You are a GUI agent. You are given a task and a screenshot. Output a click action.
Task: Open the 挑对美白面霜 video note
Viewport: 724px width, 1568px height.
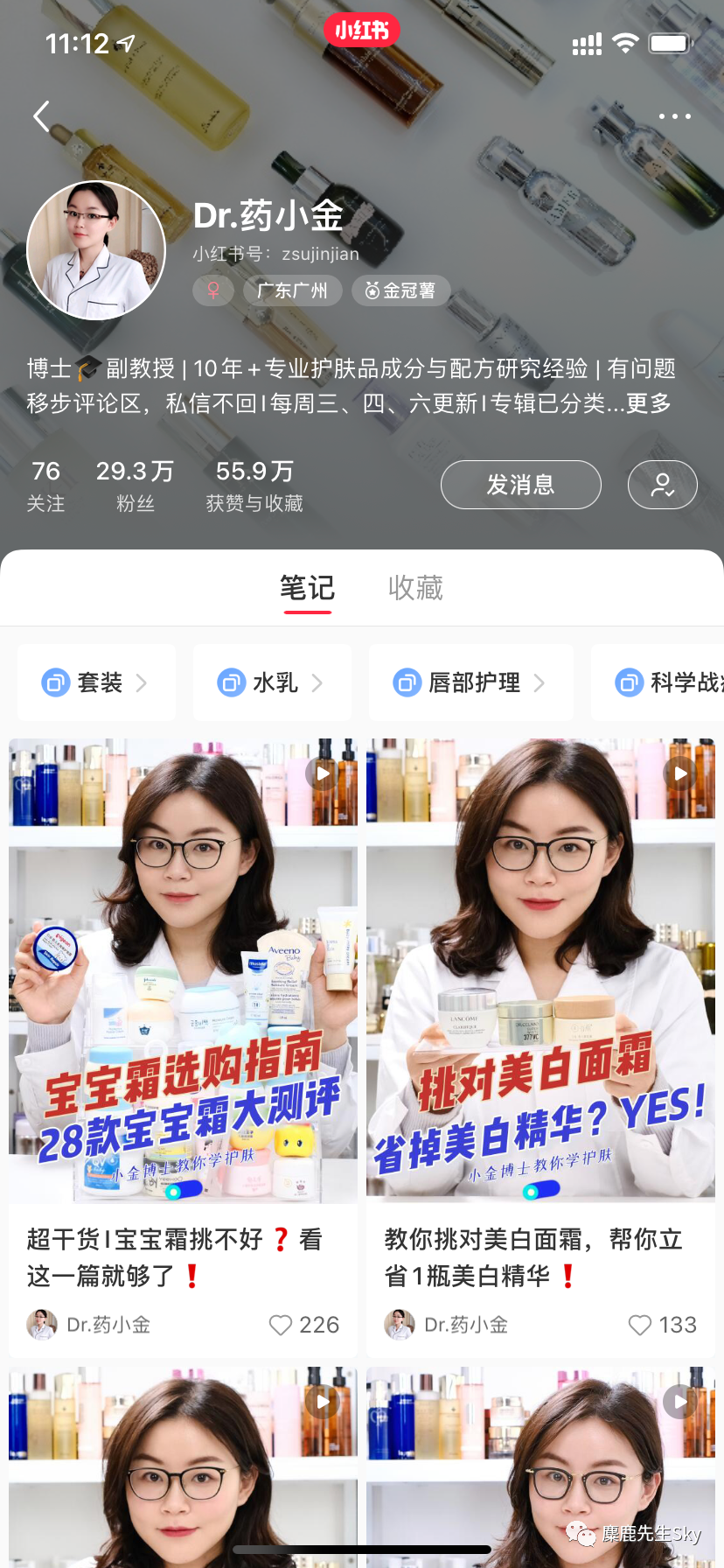click(x=540, y=969)
